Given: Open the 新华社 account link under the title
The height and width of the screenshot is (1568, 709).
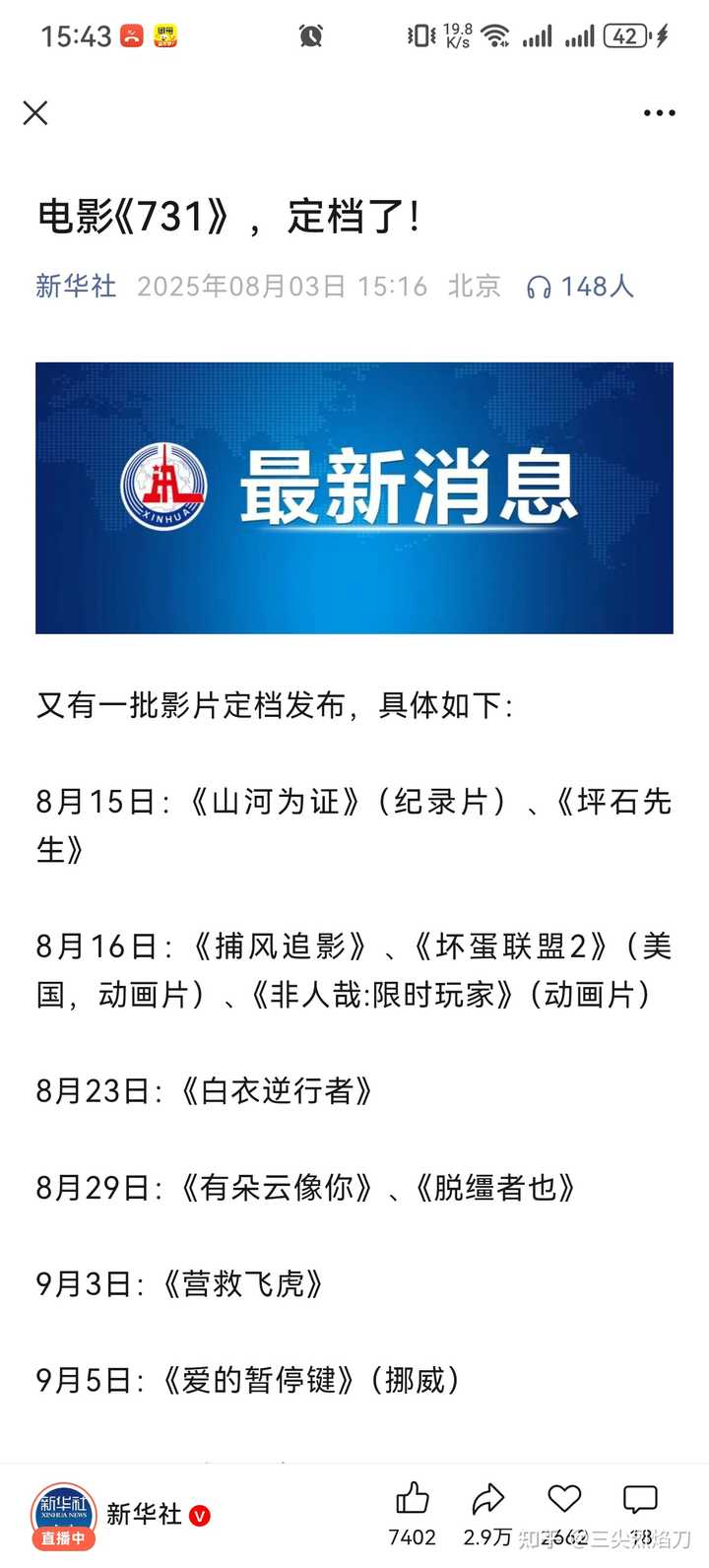Looking at the screenshot, I should pyautogui.click(x=76, y=287).
